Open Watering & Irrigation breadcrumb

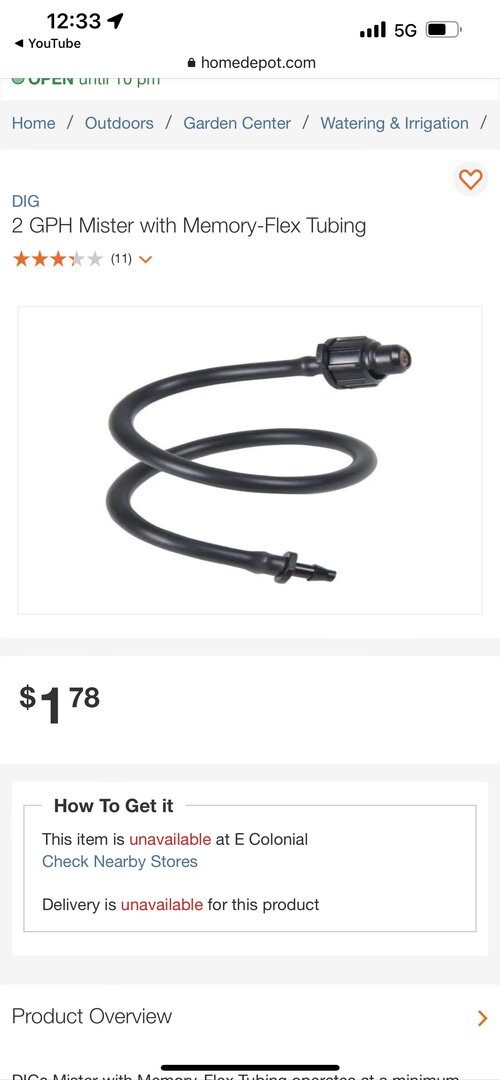[394, 123]
